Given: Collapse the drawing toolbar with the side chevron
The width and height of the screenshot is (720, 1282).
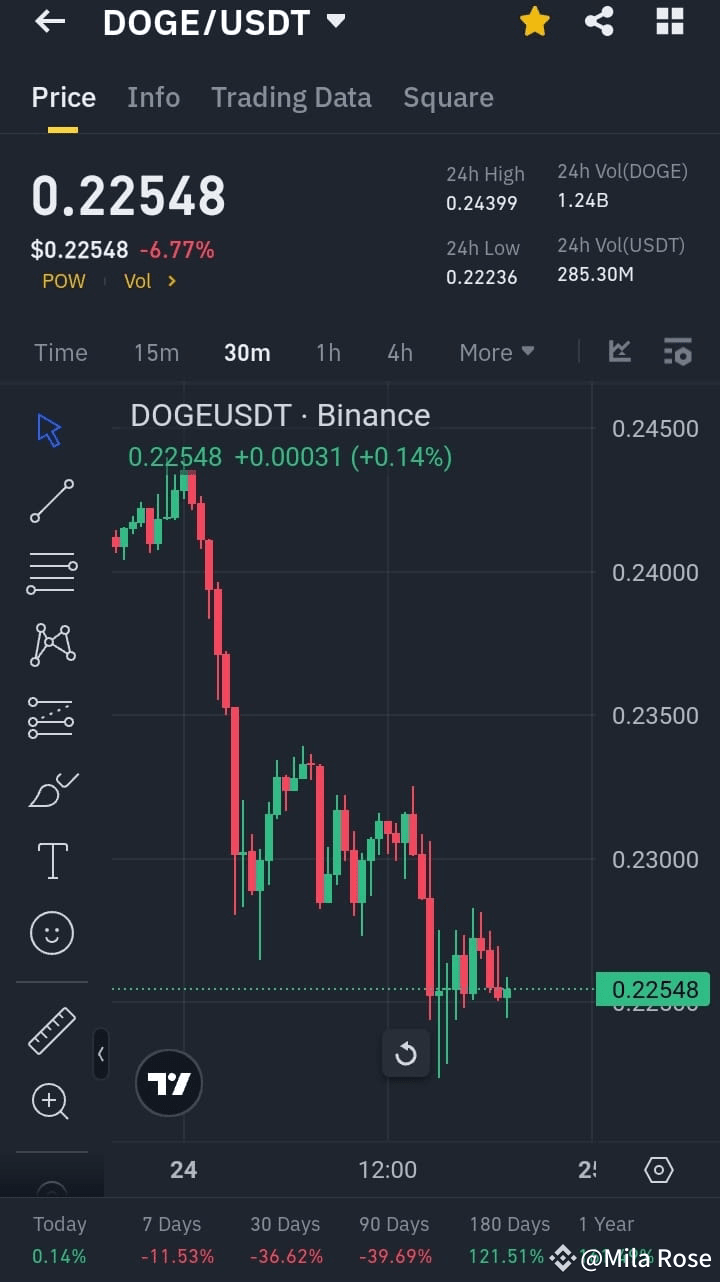Looking at the screenshot, I should tap(101, 1055).
